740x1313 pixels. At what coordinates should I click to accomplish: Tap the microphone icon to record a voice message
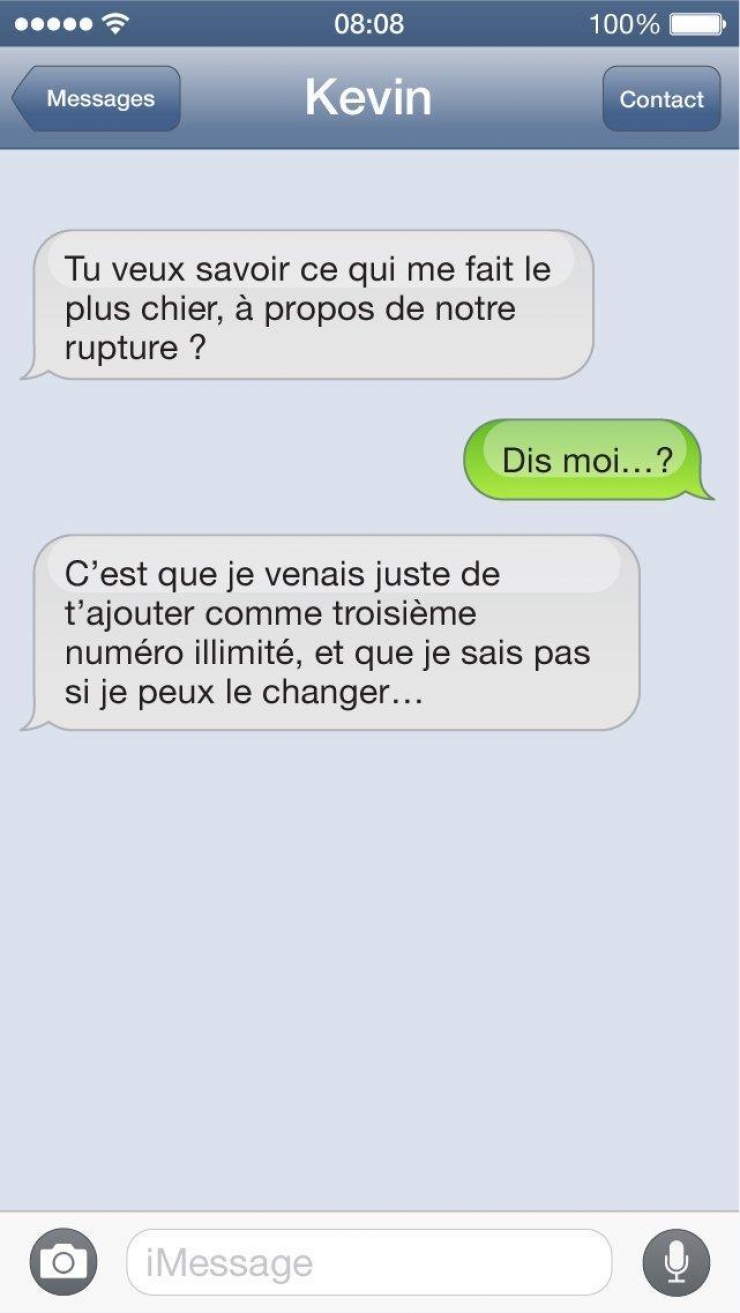[676, 1261]
